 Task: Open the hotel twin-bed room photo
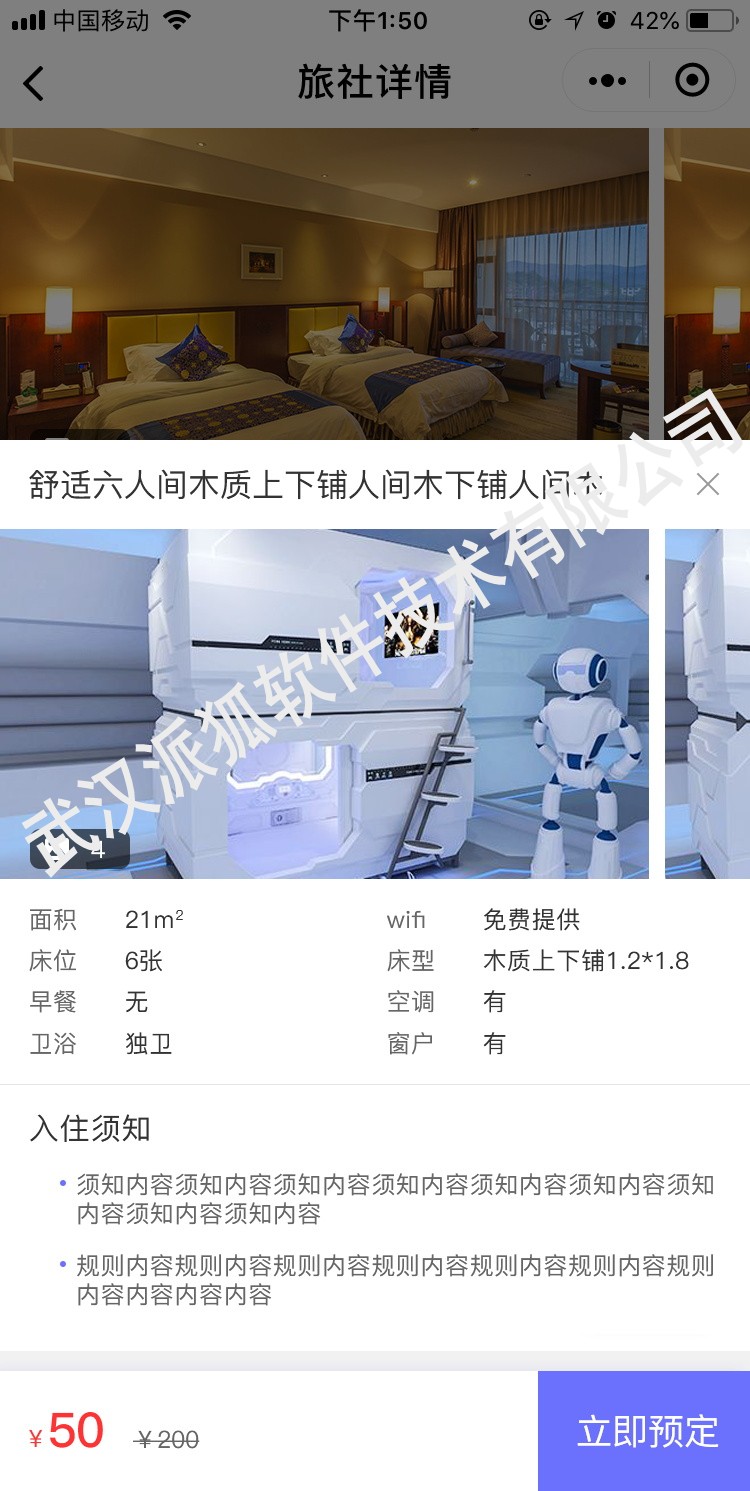324,284
